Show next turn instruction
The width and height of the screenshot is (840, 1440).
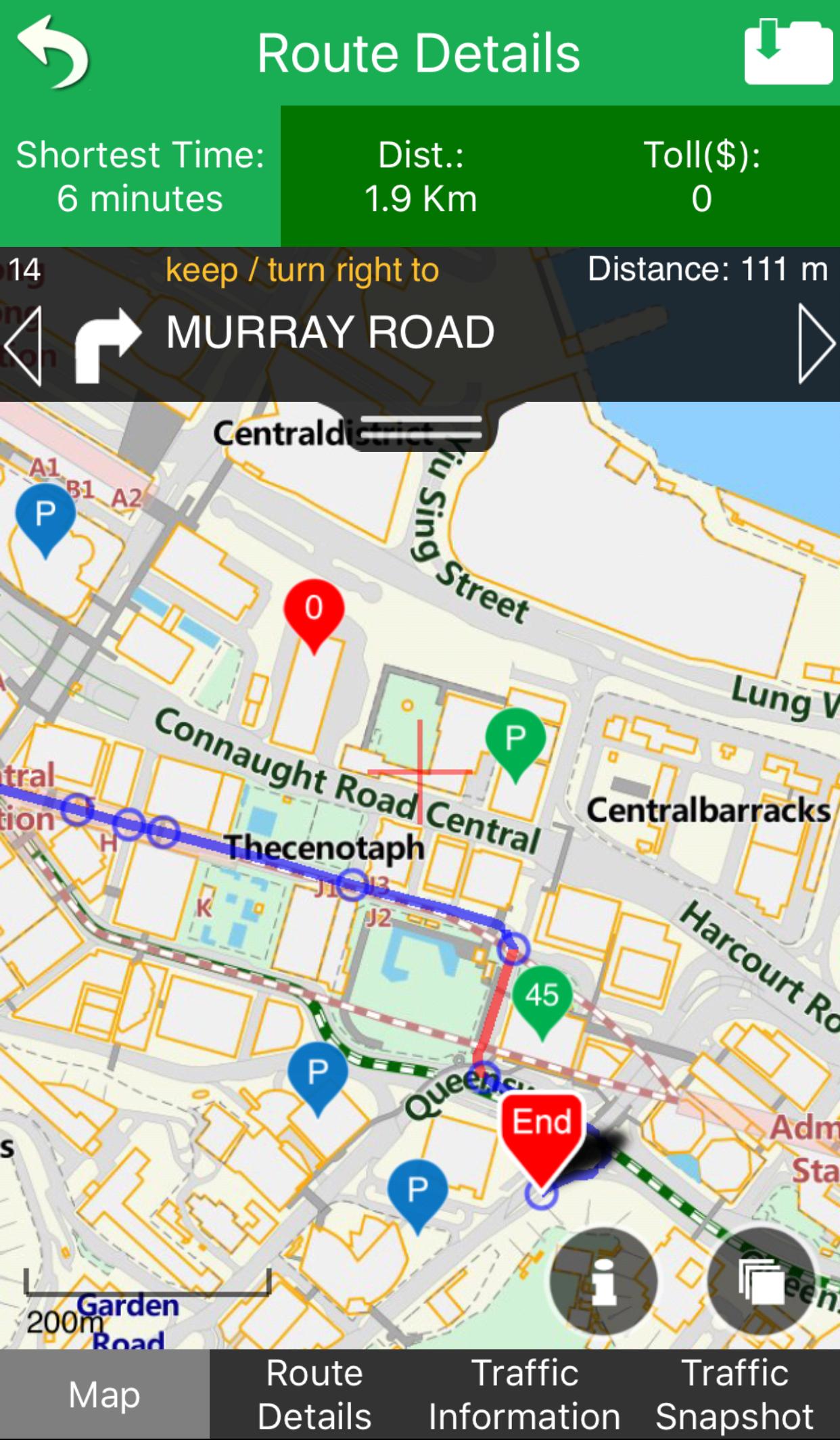click(815, 344)
